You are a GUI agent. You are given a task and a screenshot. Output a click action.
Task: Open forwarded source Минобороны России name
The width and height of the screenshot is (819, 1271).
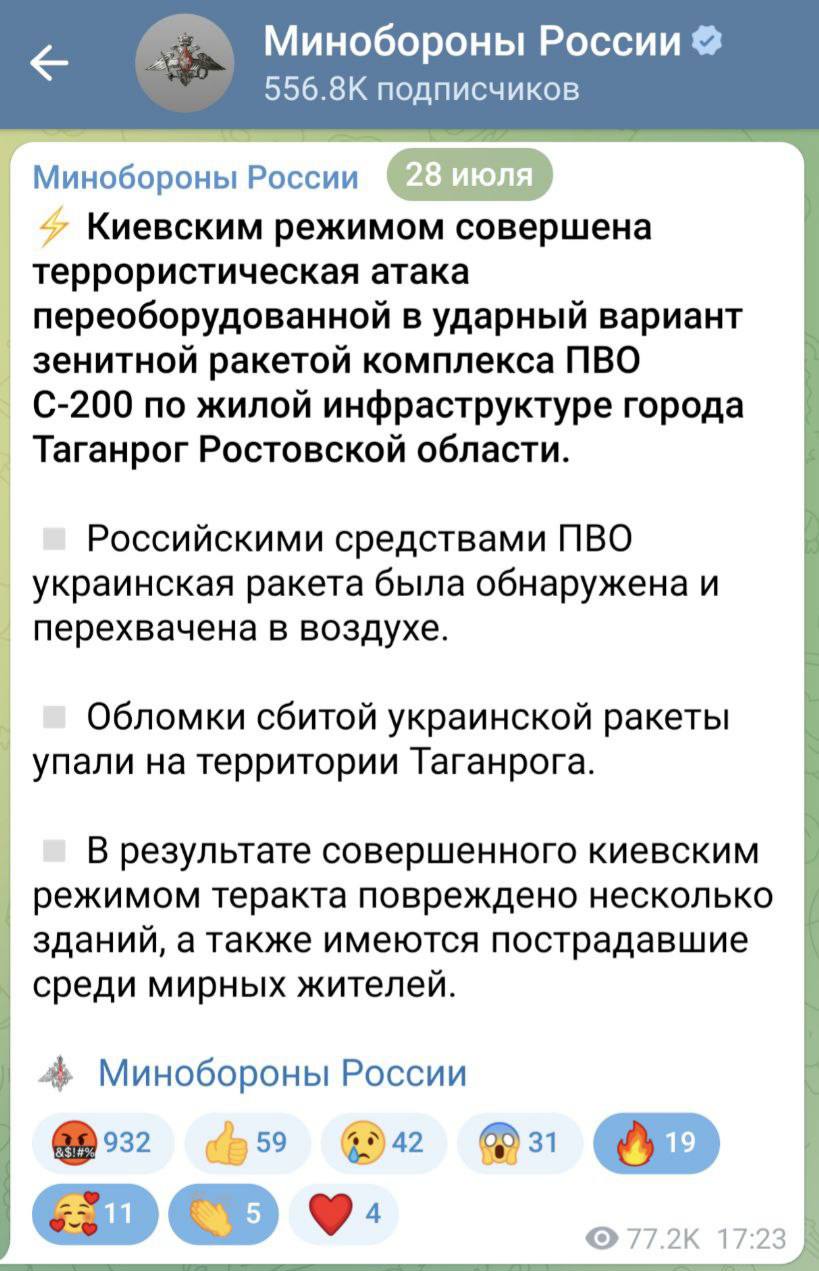tap(195, 177)
